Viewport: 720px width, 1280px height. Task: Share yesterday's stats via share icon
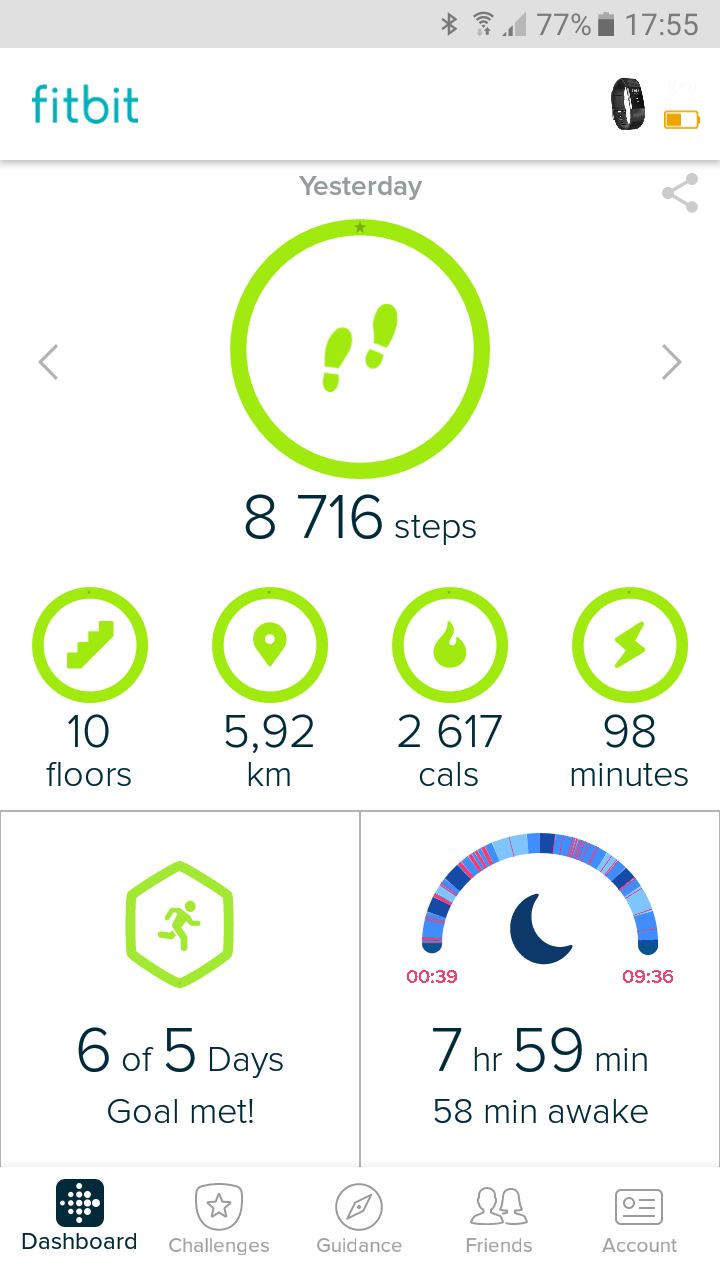point(680,194)
